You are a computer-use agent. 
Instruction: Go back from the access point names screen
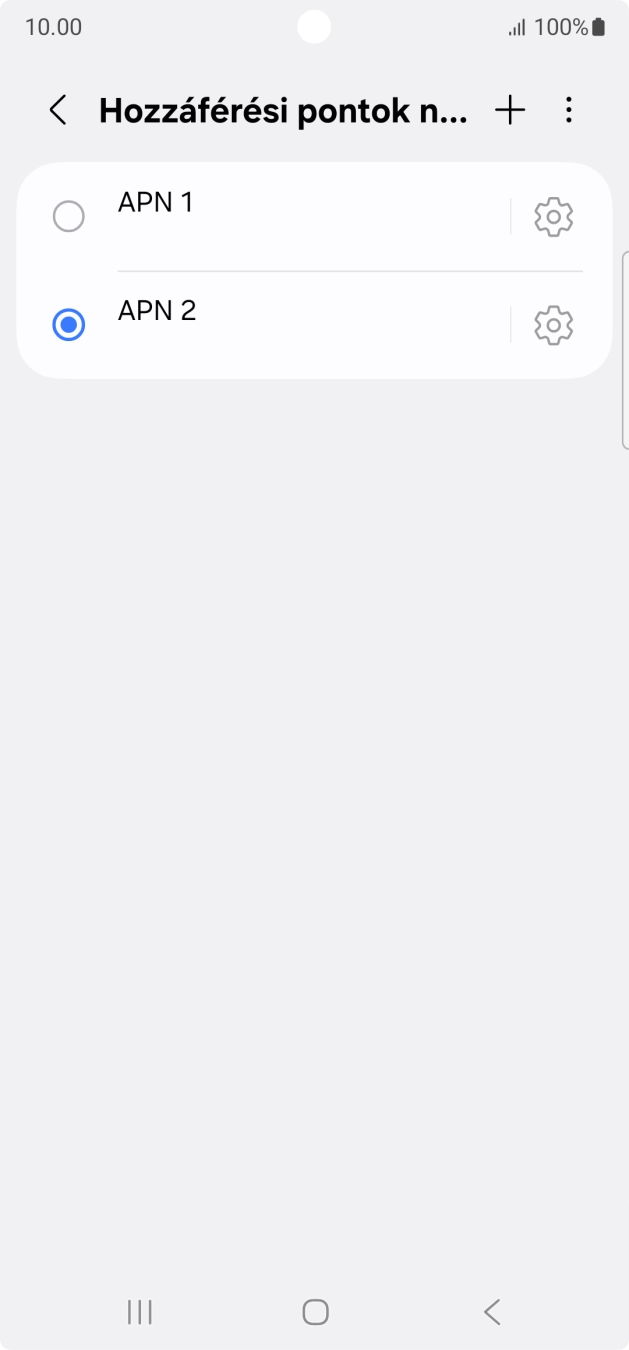pyautogui.click(x=58, y=111)
